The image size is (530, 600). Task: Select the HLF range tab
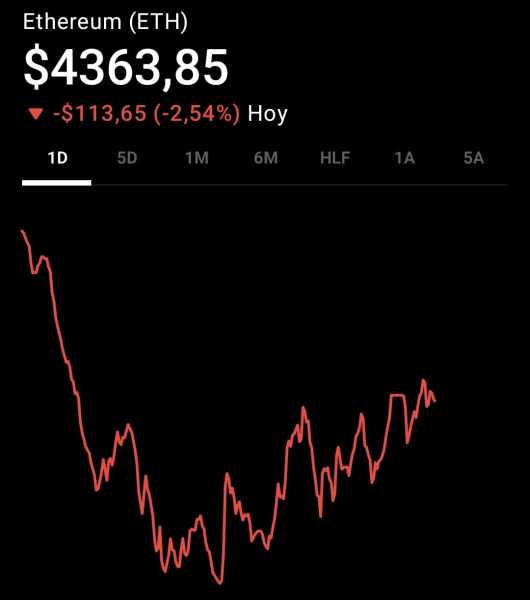[335, 158]
